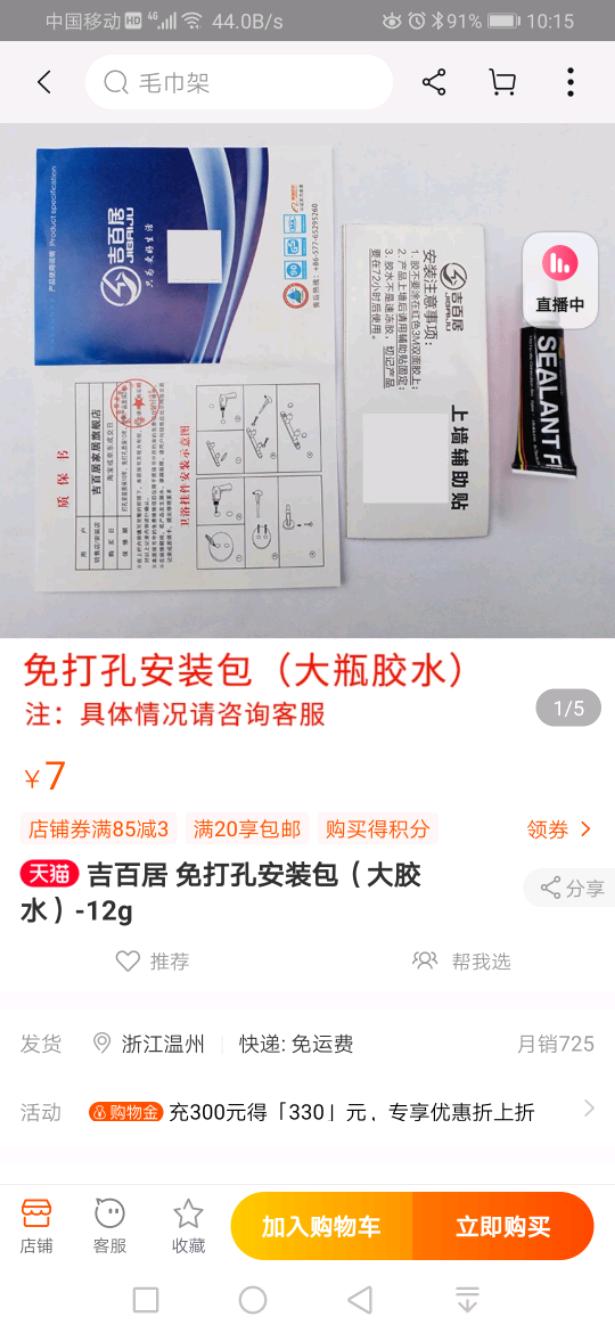This screenshot has height=1333, width=615.
Task: Visit the 店铺 store page
Action: pos(37,1226)
